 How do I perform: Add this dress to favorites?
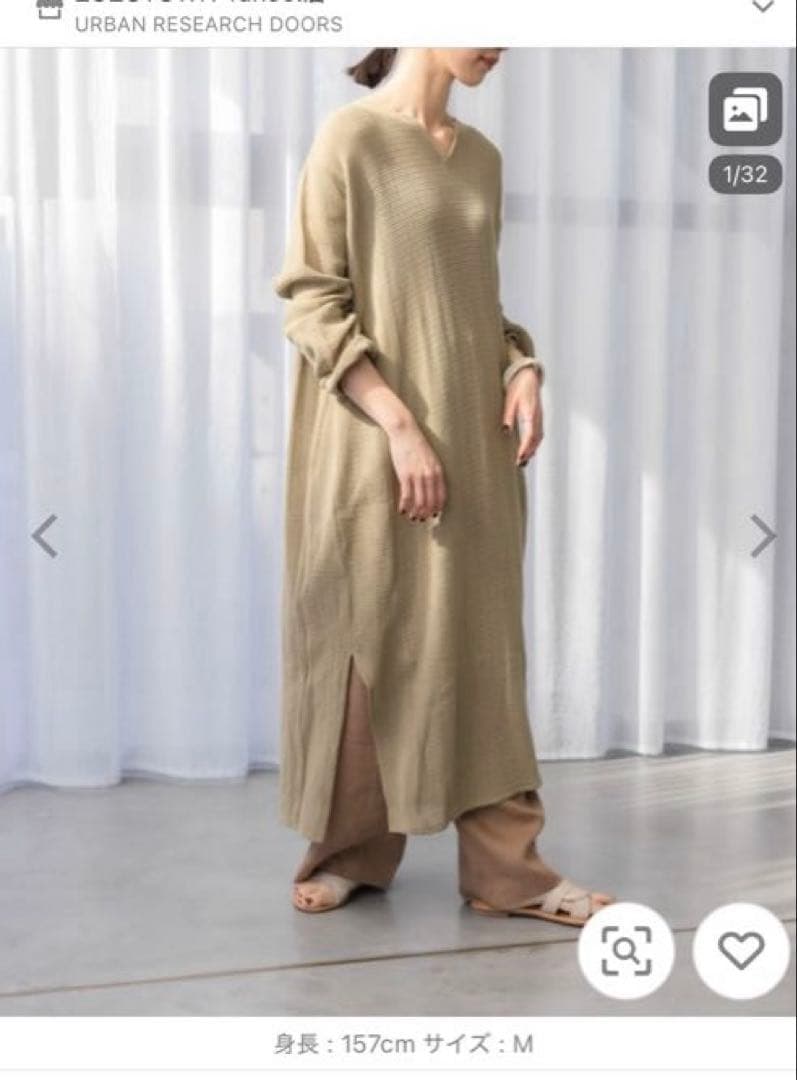pyautogui.click(x=741, y=951)
